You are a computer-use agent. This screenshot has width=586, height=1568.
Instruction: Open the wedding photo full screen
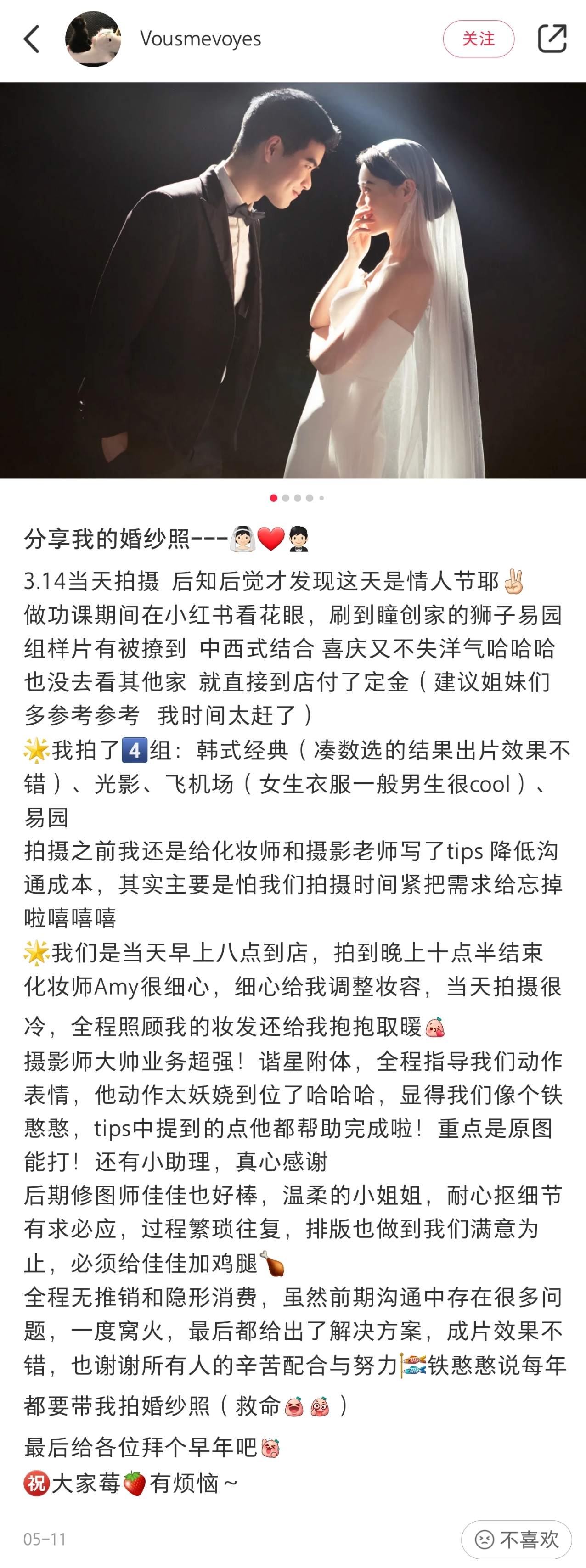(x=293, y=280)
